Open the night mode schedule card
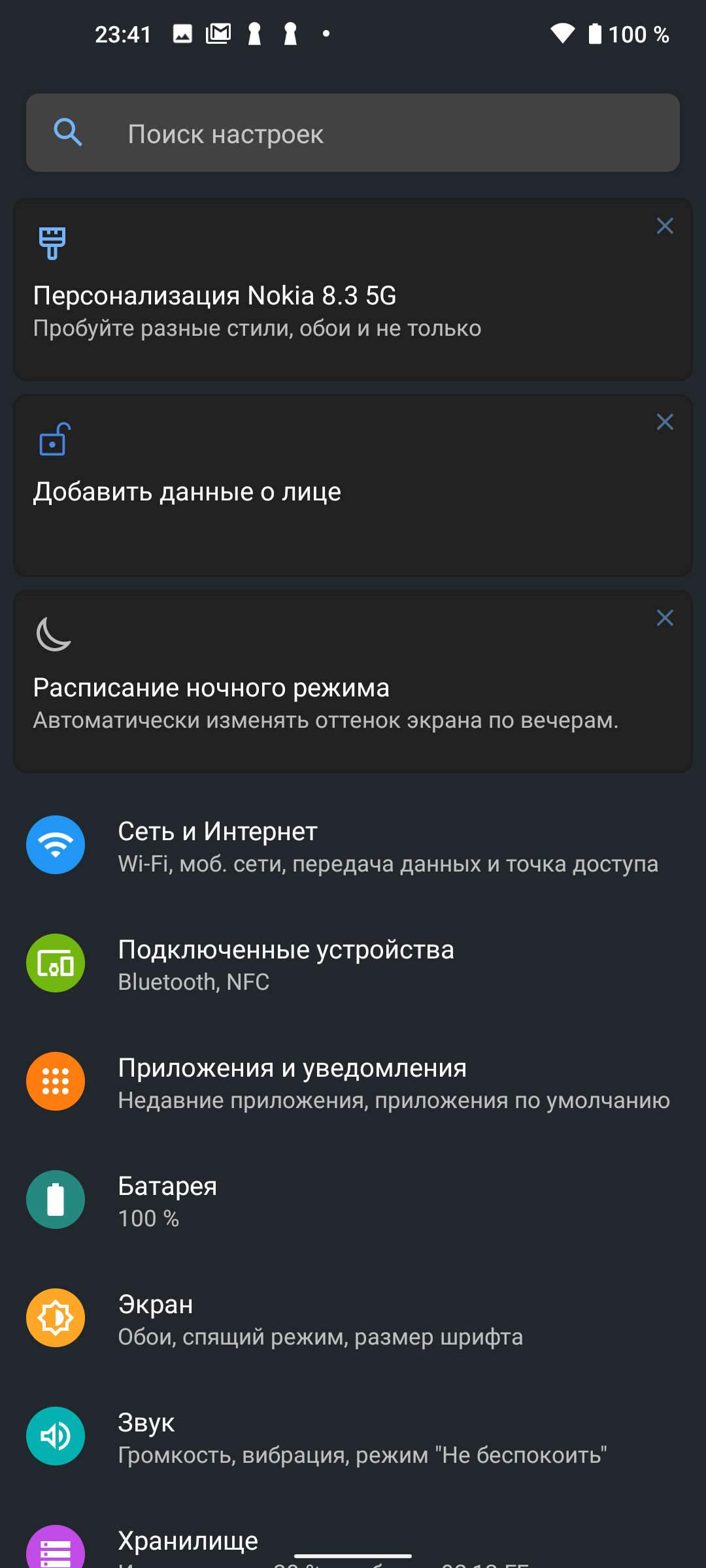Viewport: 706px width, 1568px height. pos(353,681)
